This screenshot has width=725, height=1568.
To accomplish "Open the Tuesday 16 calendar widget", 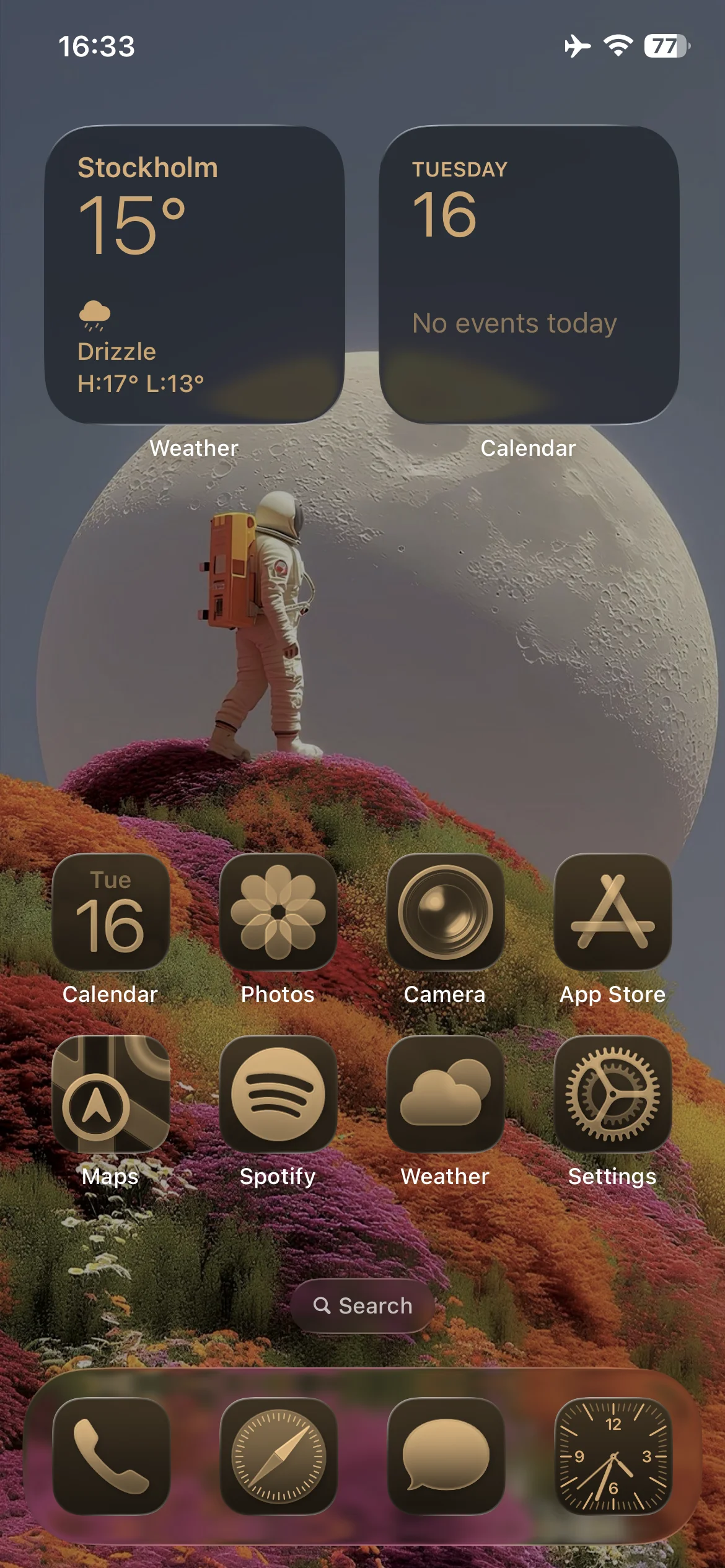I will click(x=529, y=274).
